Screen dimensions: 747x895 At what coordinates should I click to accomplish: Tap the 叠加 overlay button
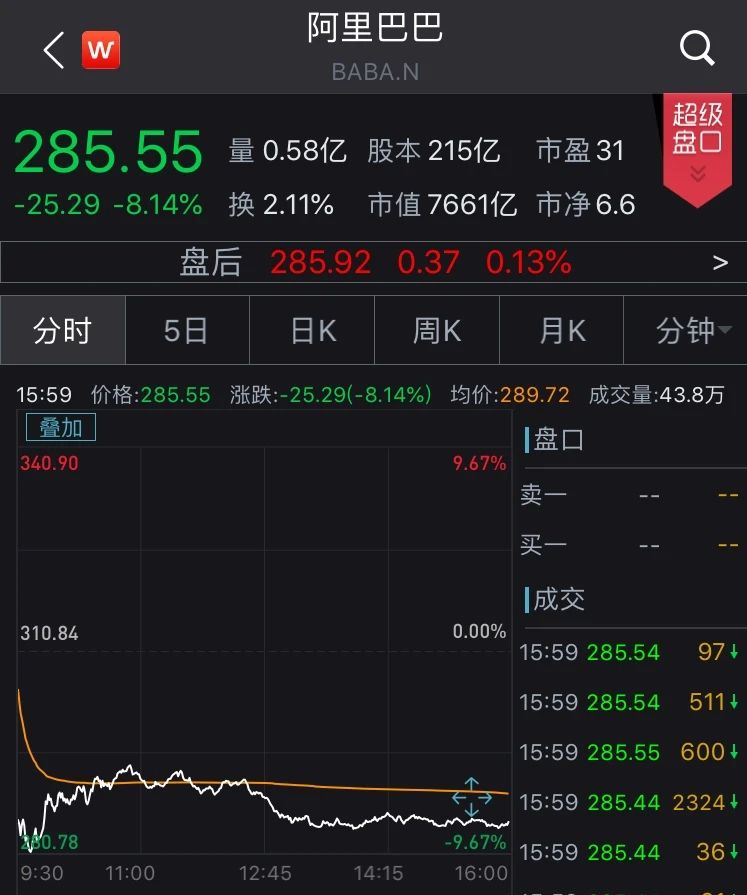pos(61,428)
